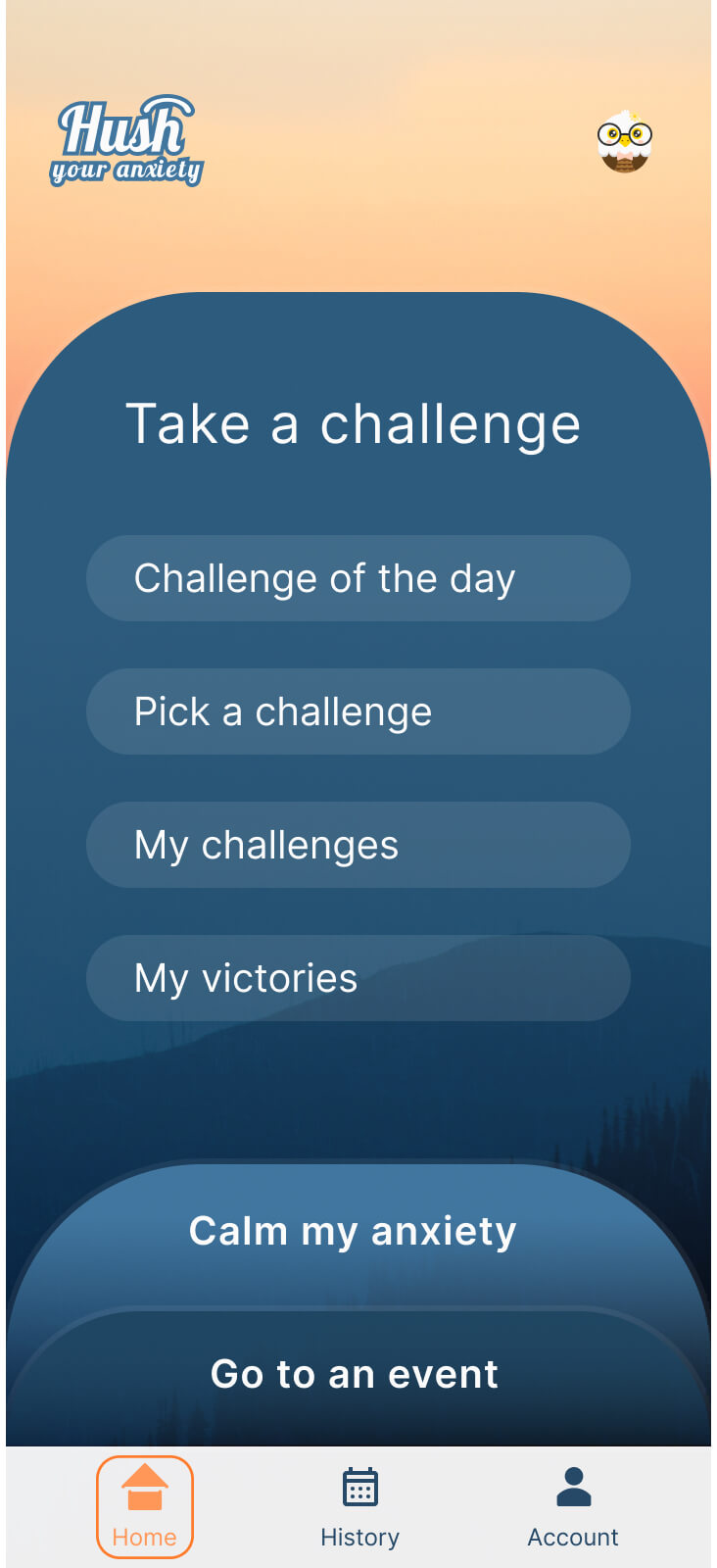717x1568 pixels.
Task: Open the owl avatar profile icon
Action: (625, 142)
